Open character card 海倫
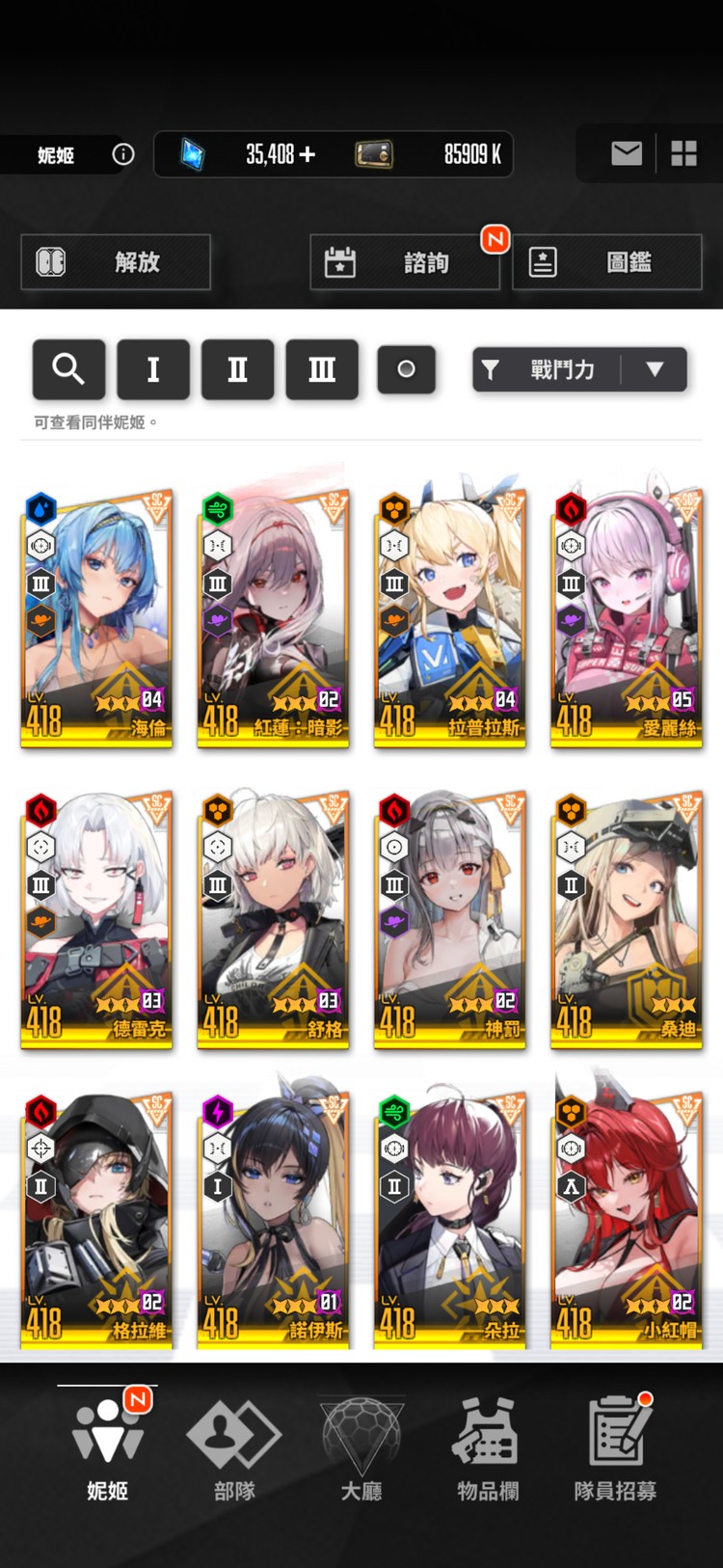Image resolution: width=723 pixels, height=1568 pixels. [96, 617]
